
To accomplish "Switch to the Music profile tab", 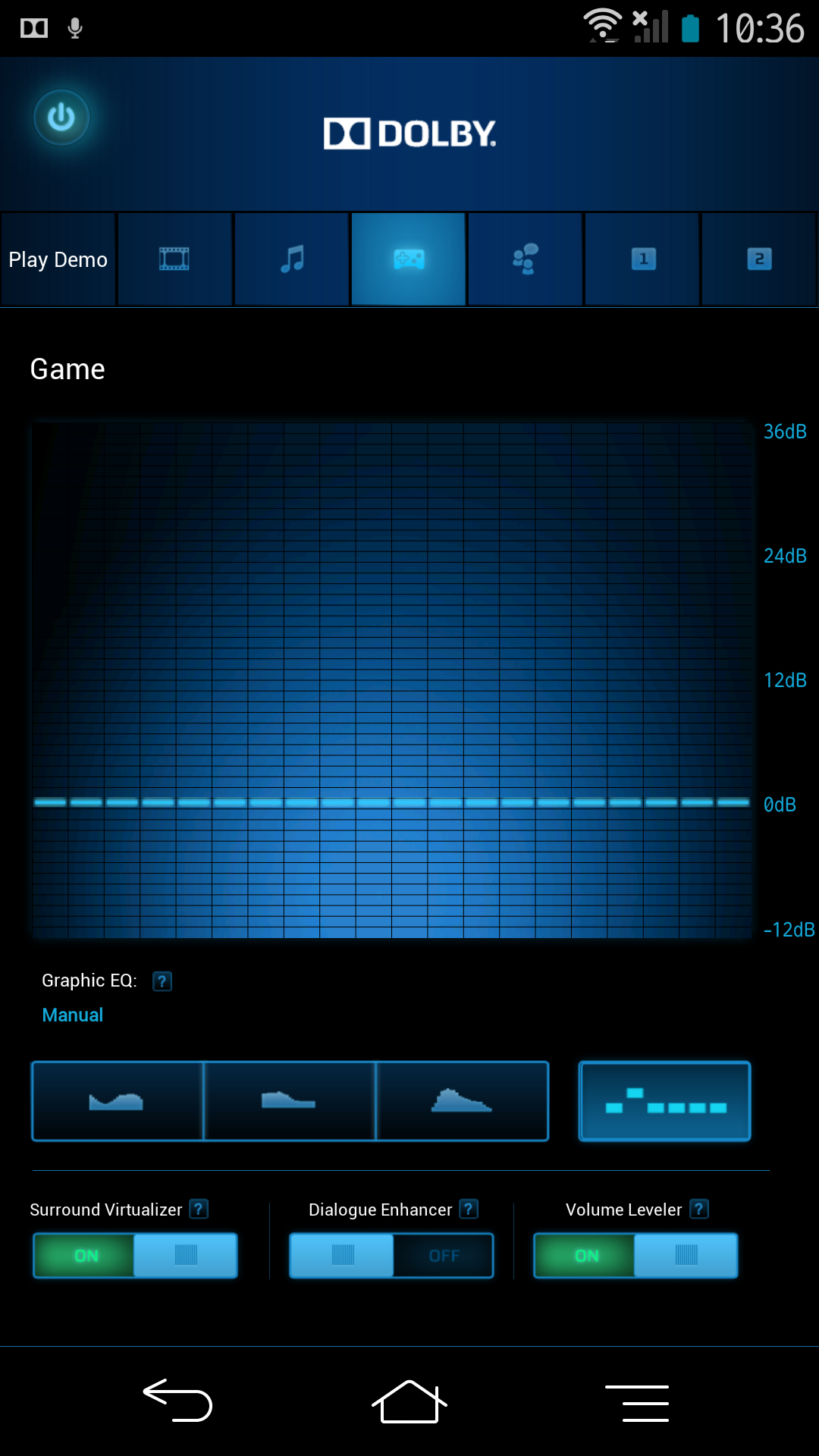I will (x=291, y=259).
